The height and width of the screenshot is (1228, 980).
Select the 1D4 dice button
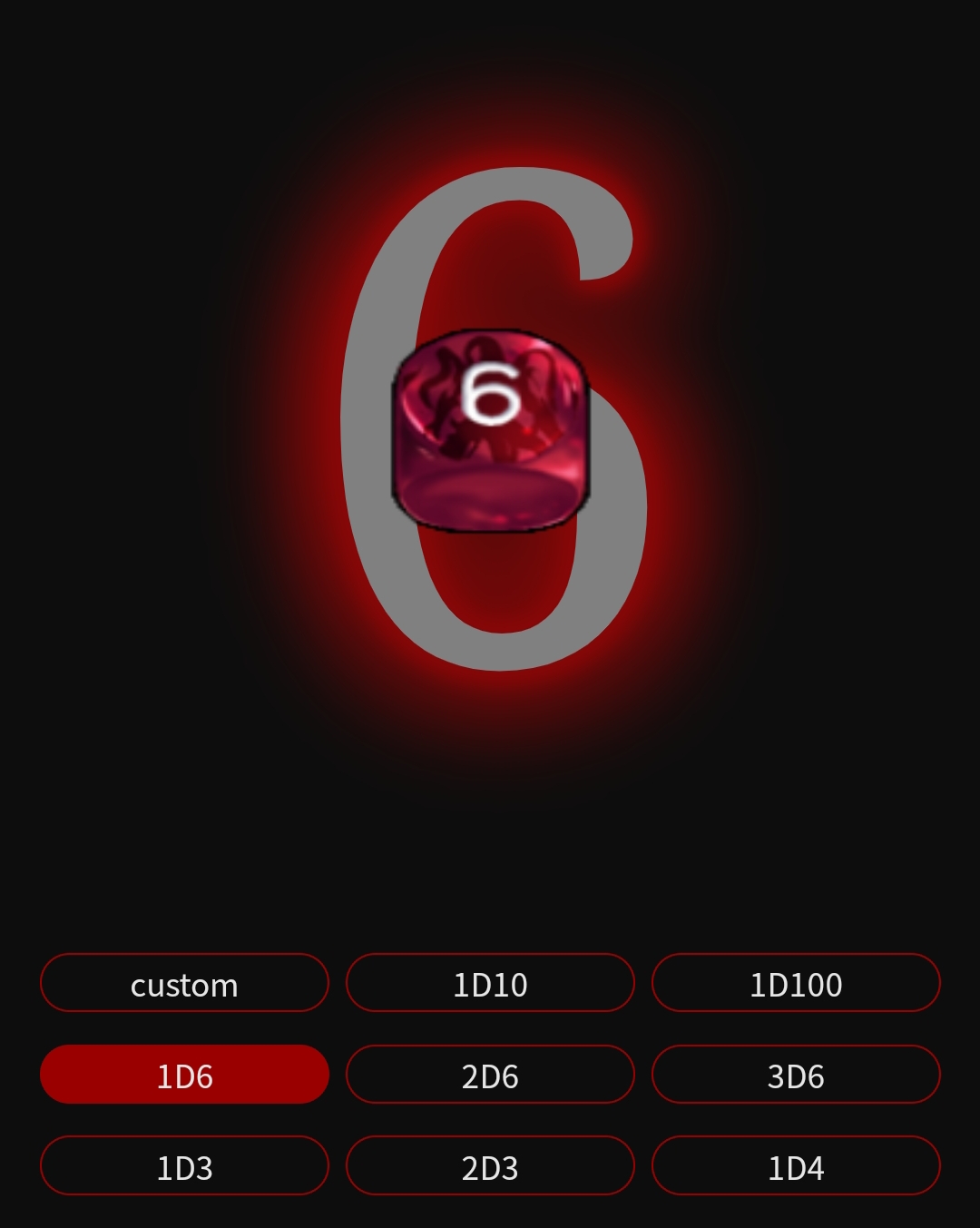(796, 1167)
